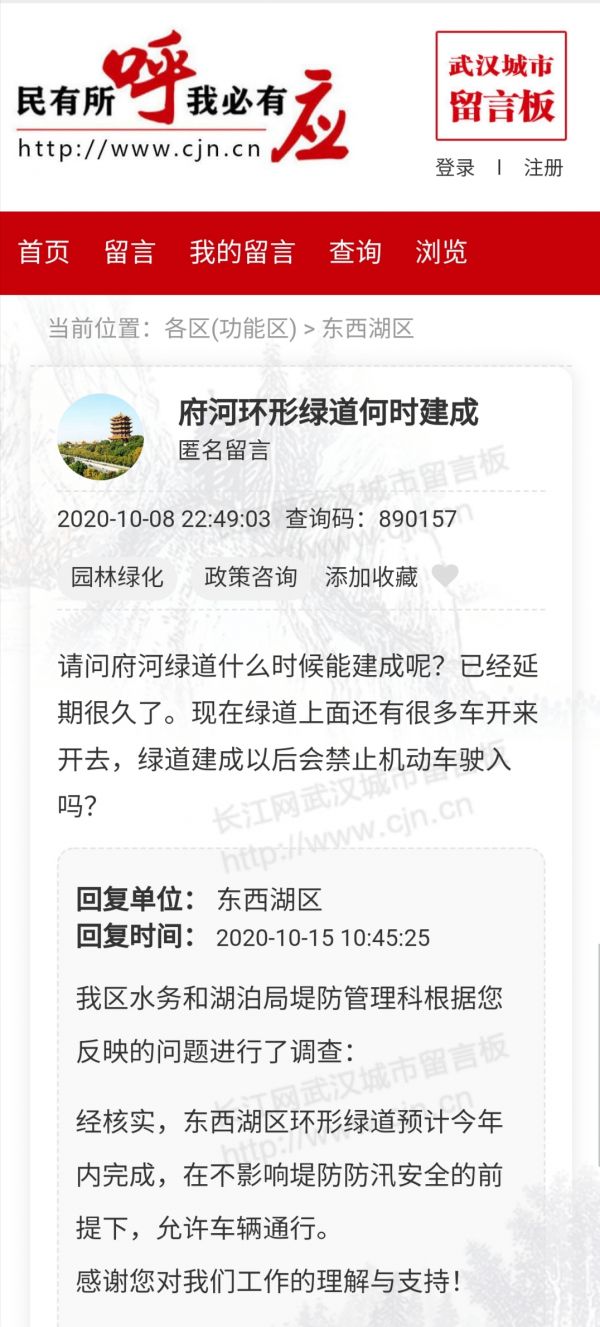Open the 留言 tab
This screenshot has height=1327, width=600.
point(130,252)
